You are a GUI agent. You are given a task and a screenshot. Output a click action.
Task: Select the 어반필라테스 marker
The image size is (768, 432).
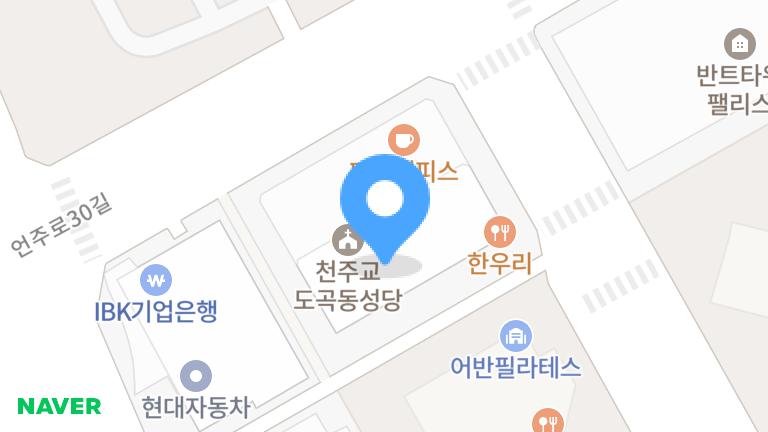click(515, 335)
